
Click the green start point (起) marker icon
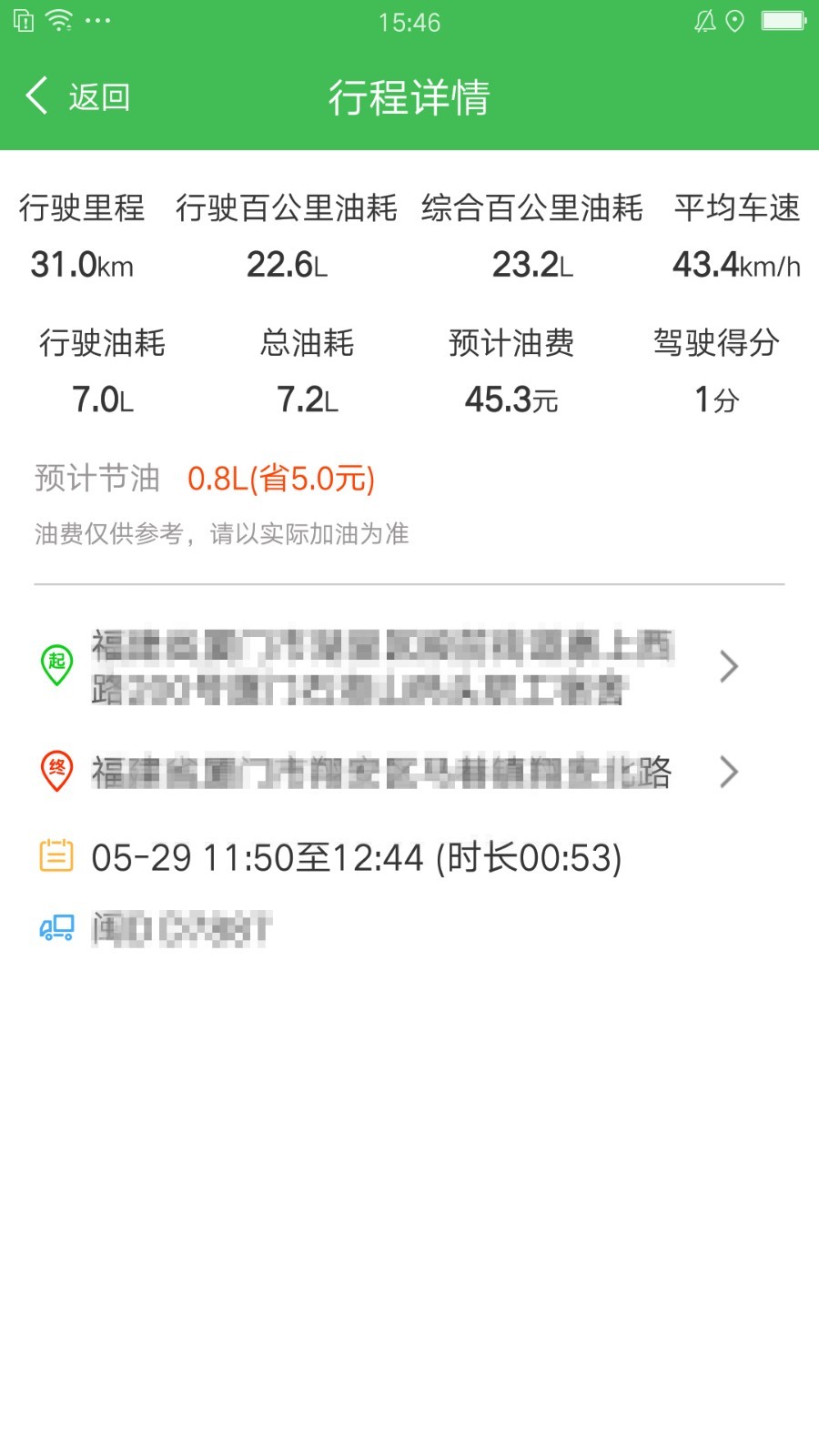click(56, 665)
